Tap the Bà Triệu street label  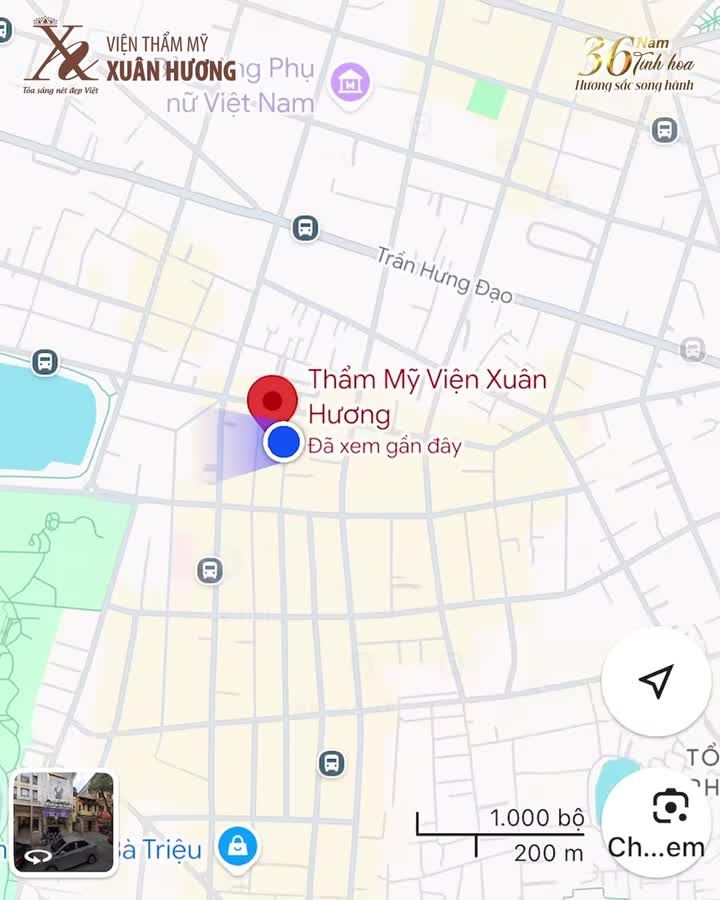[x=160, y=848]
